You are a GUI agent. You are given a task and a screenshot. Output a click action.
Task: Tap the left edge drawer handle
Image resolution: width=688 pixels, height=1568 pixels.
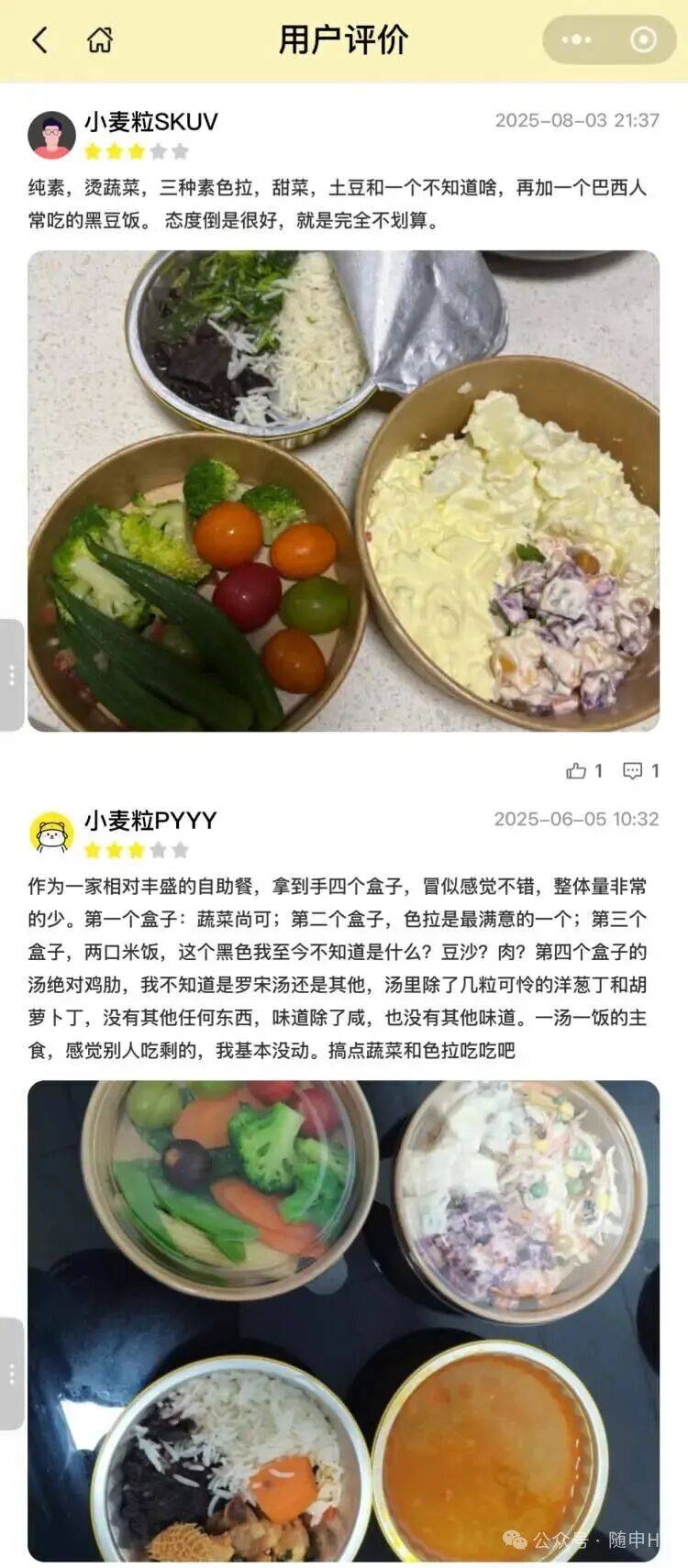coord(10,674)
